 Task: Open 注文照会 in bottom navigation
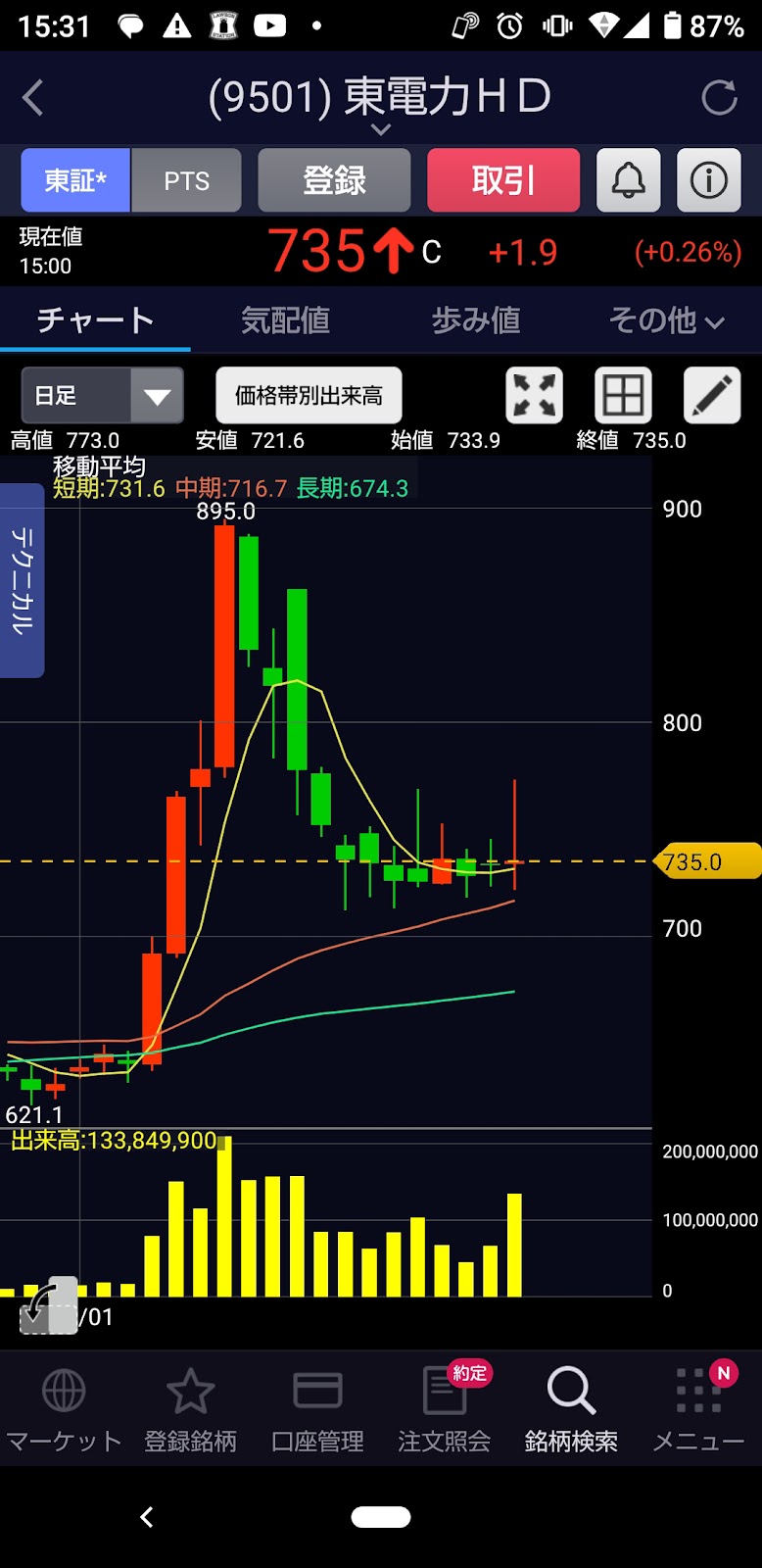[444, 1409]
